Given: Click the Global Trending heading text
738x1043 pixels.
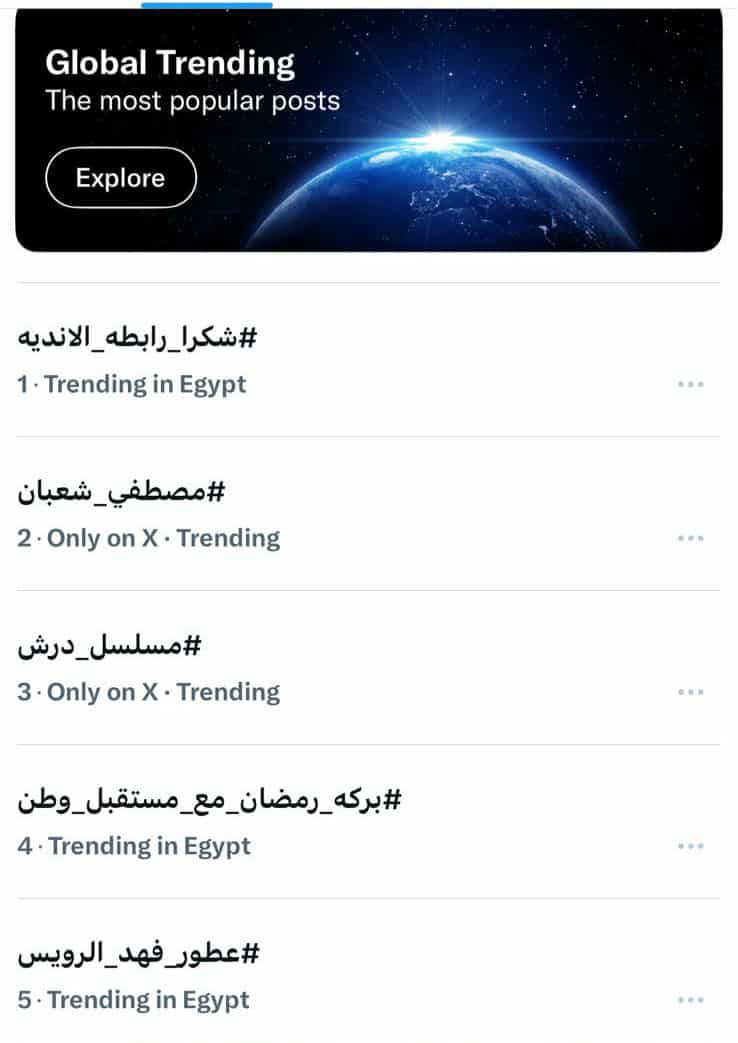Looking at the screenshot, I should [170, 62].
